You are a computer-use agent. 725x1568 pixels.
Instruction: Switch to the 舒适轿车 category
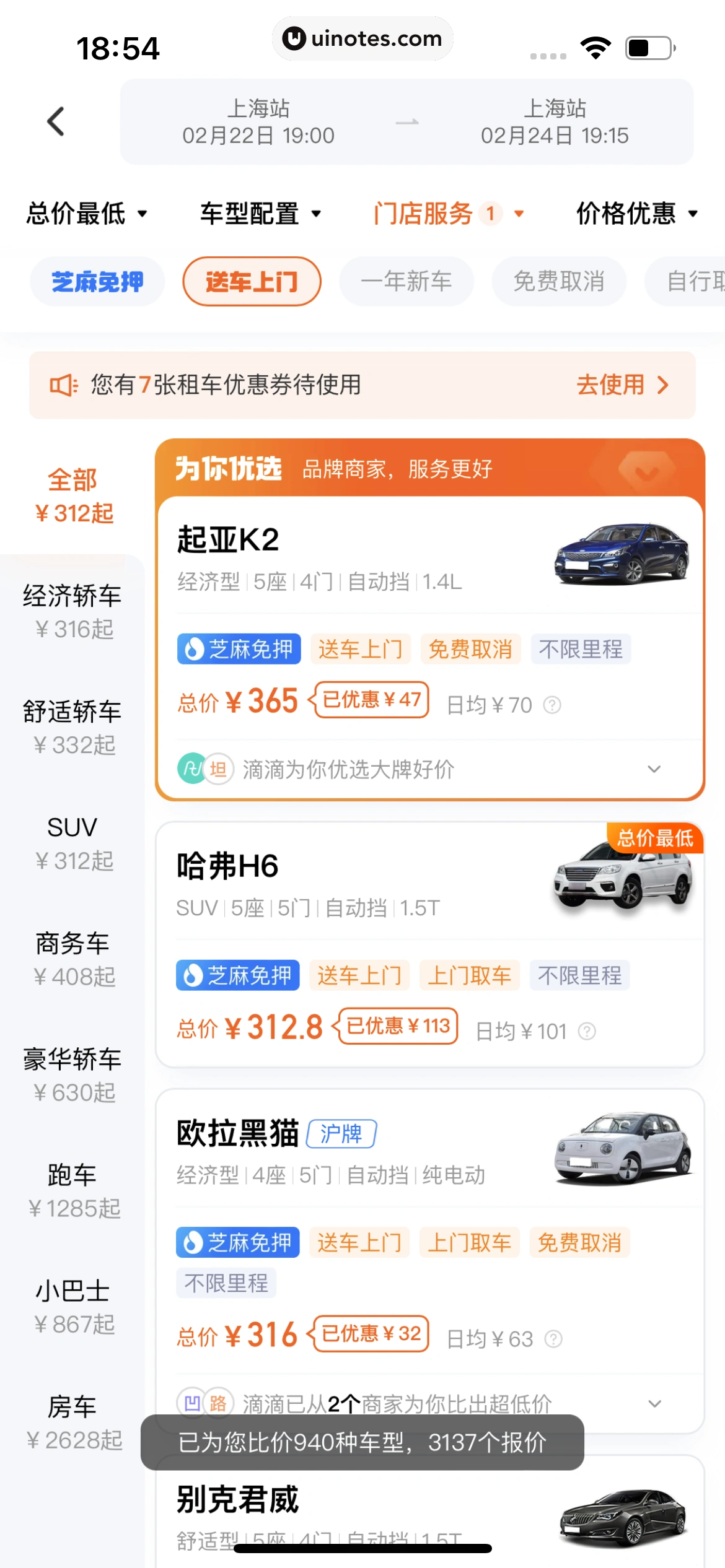point(72,727)
